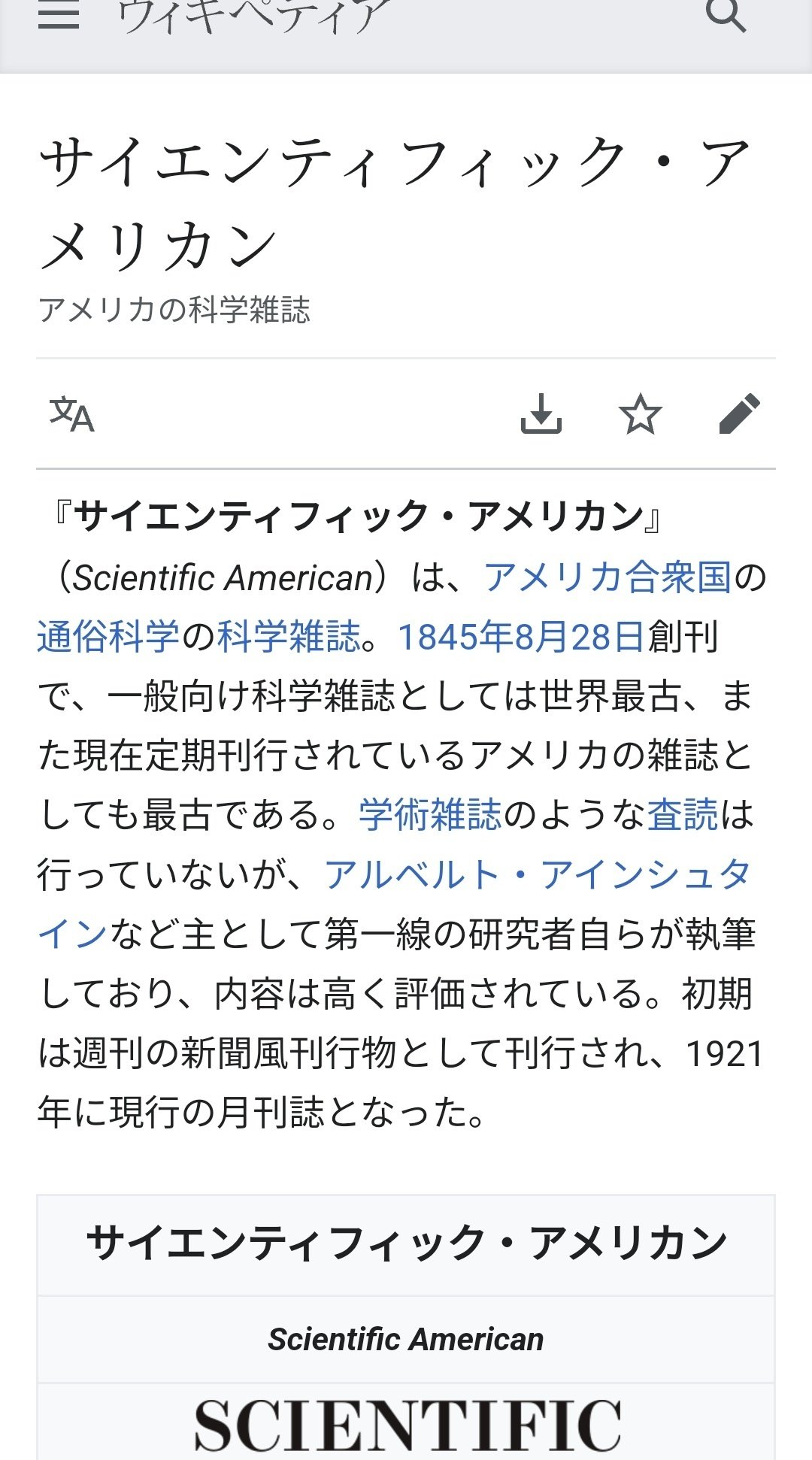Open the hamburger menu
This screenshot has width=812, height=1460.
pos(59,14)
